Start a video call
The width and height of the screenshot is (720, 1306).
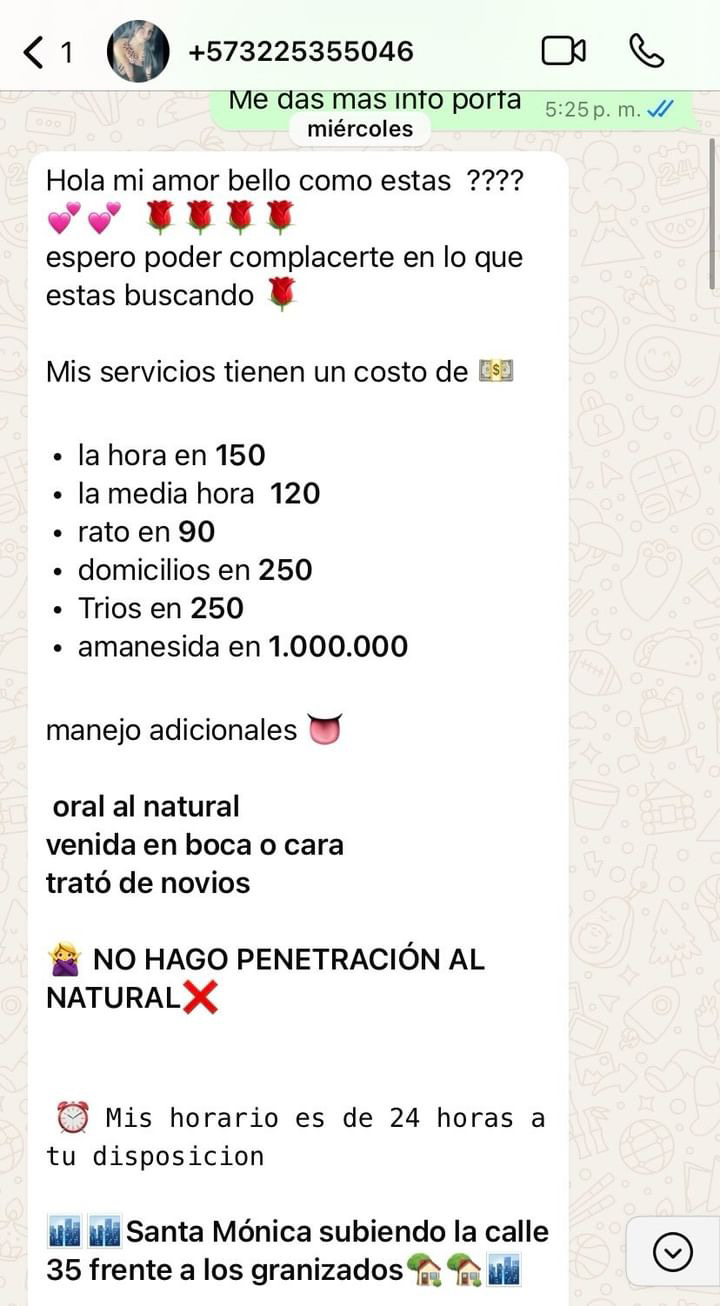(564, 51)
